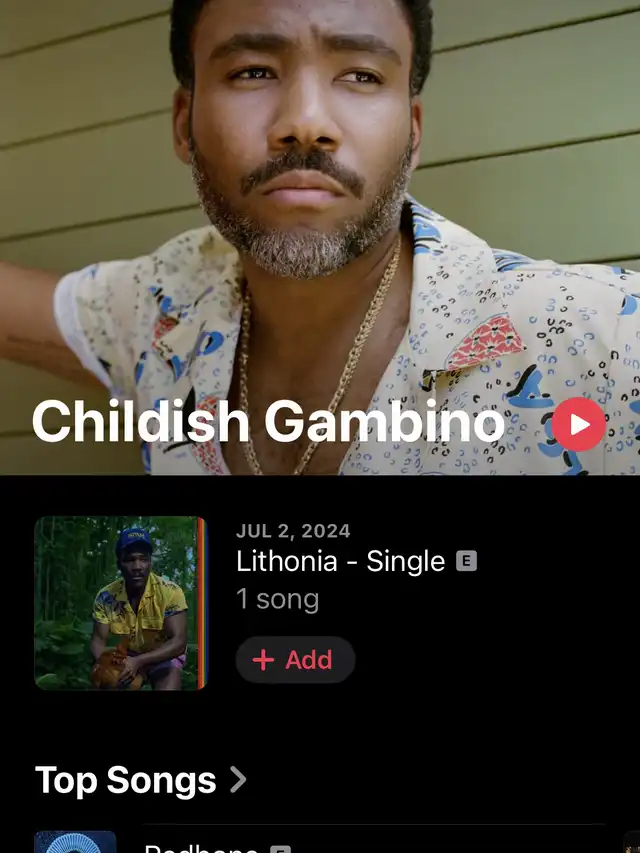
Task: Expand the Top Songs section
Action: [140, 780]
